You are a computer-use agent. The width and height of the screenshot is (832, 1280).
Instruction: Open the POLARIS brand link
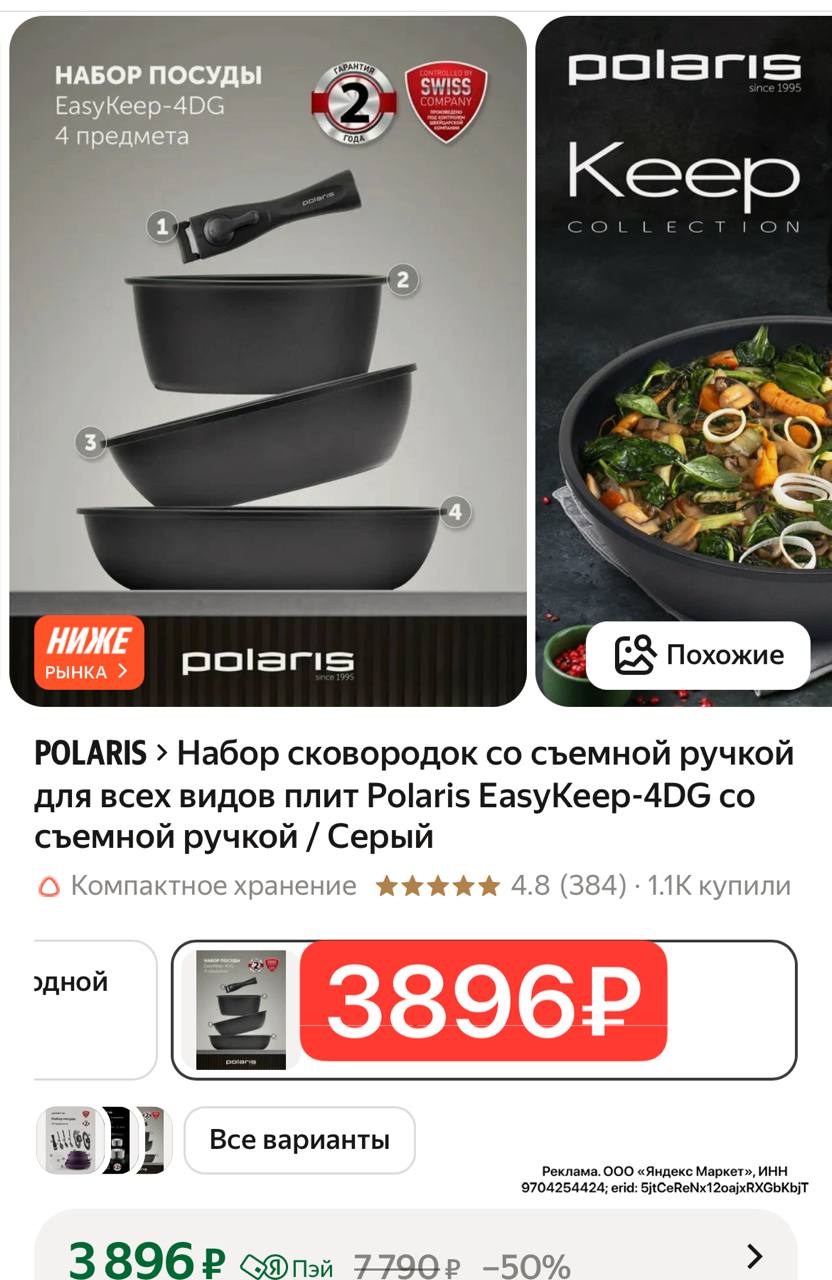click(90, 753)
